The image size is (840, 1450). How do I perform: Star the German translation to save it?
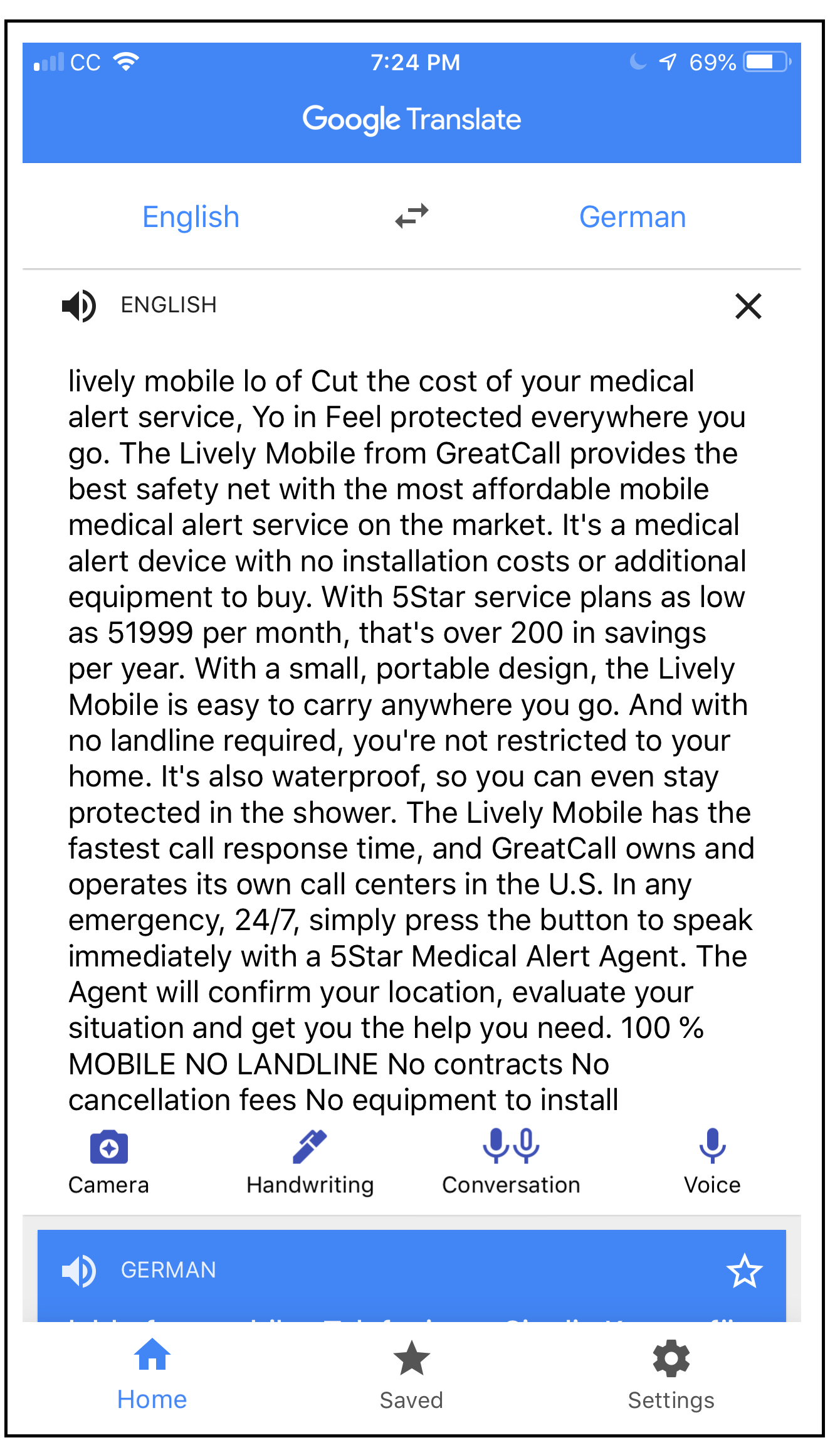pyautogui.click(x=744, y=1271)
